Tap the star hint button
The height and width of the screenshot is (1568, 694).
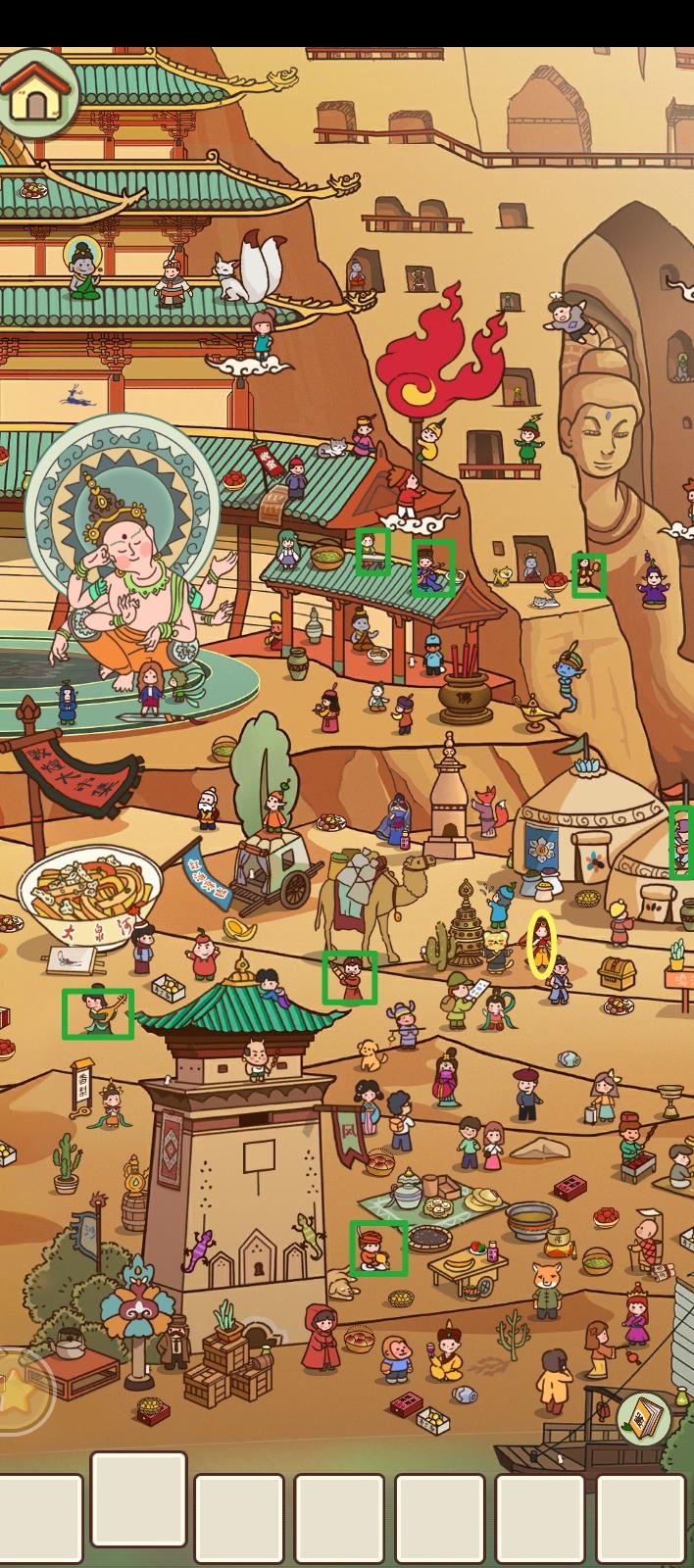18,1391
